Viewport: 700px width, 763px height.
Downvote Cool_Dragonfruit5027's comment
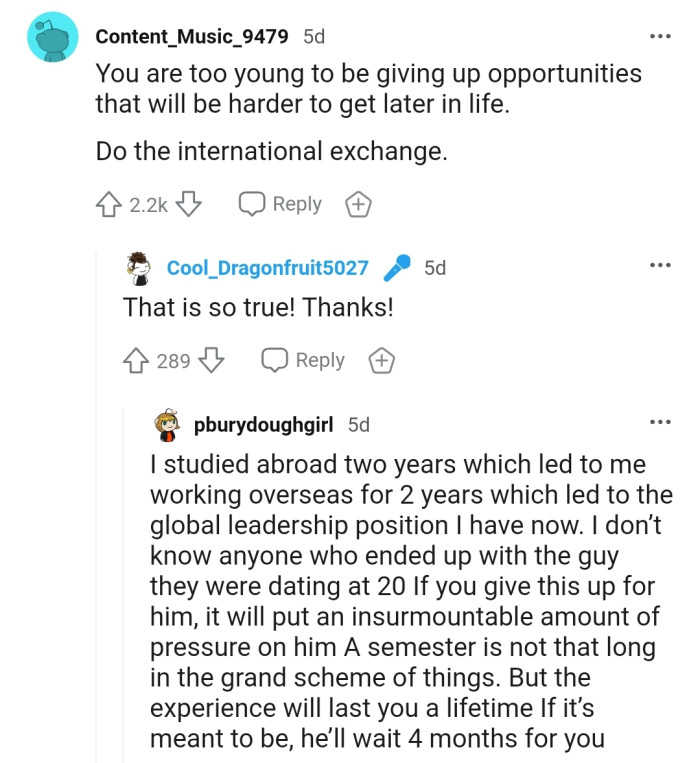211,360
